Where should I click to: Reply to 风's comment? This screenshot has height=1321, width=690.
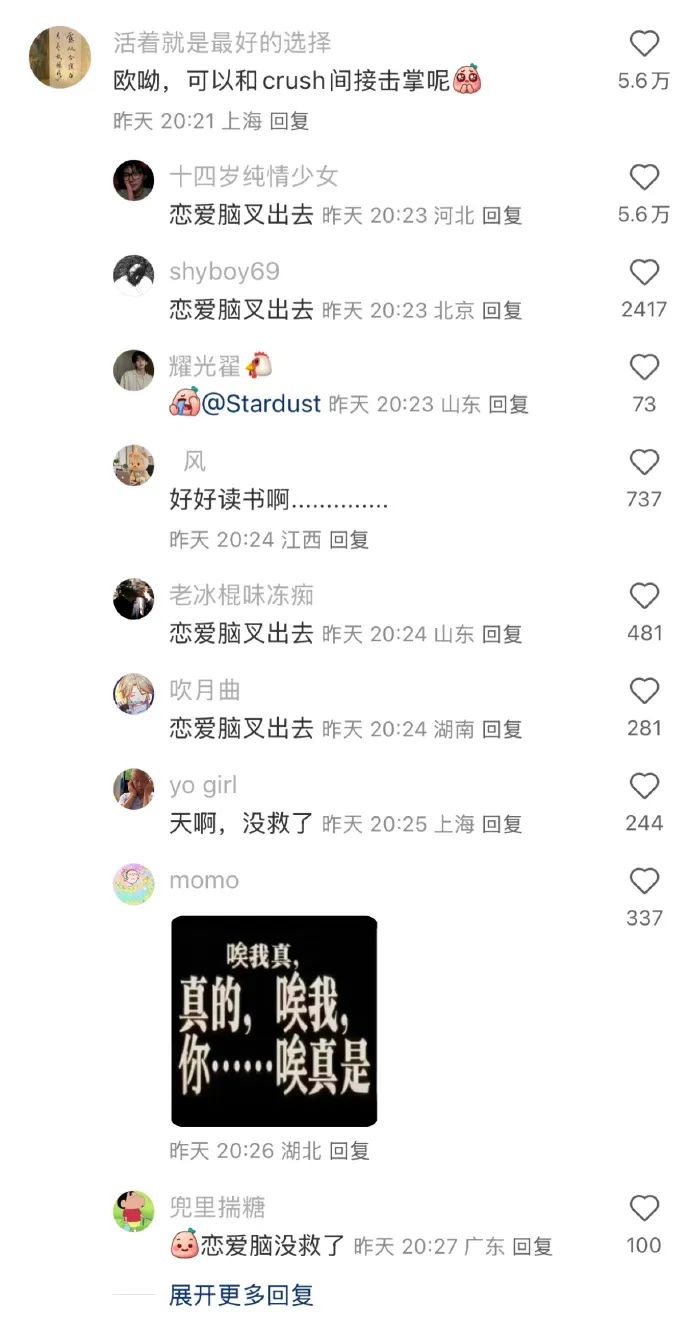coord(349,540)
